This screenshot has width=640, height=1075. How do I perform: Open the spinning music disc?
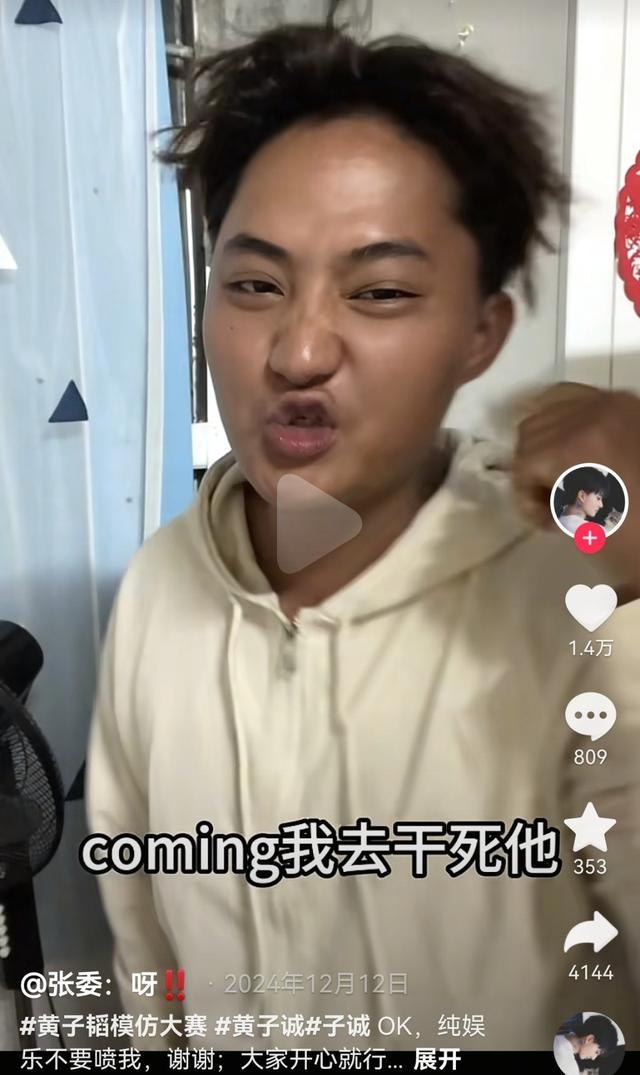[590, 1045]
